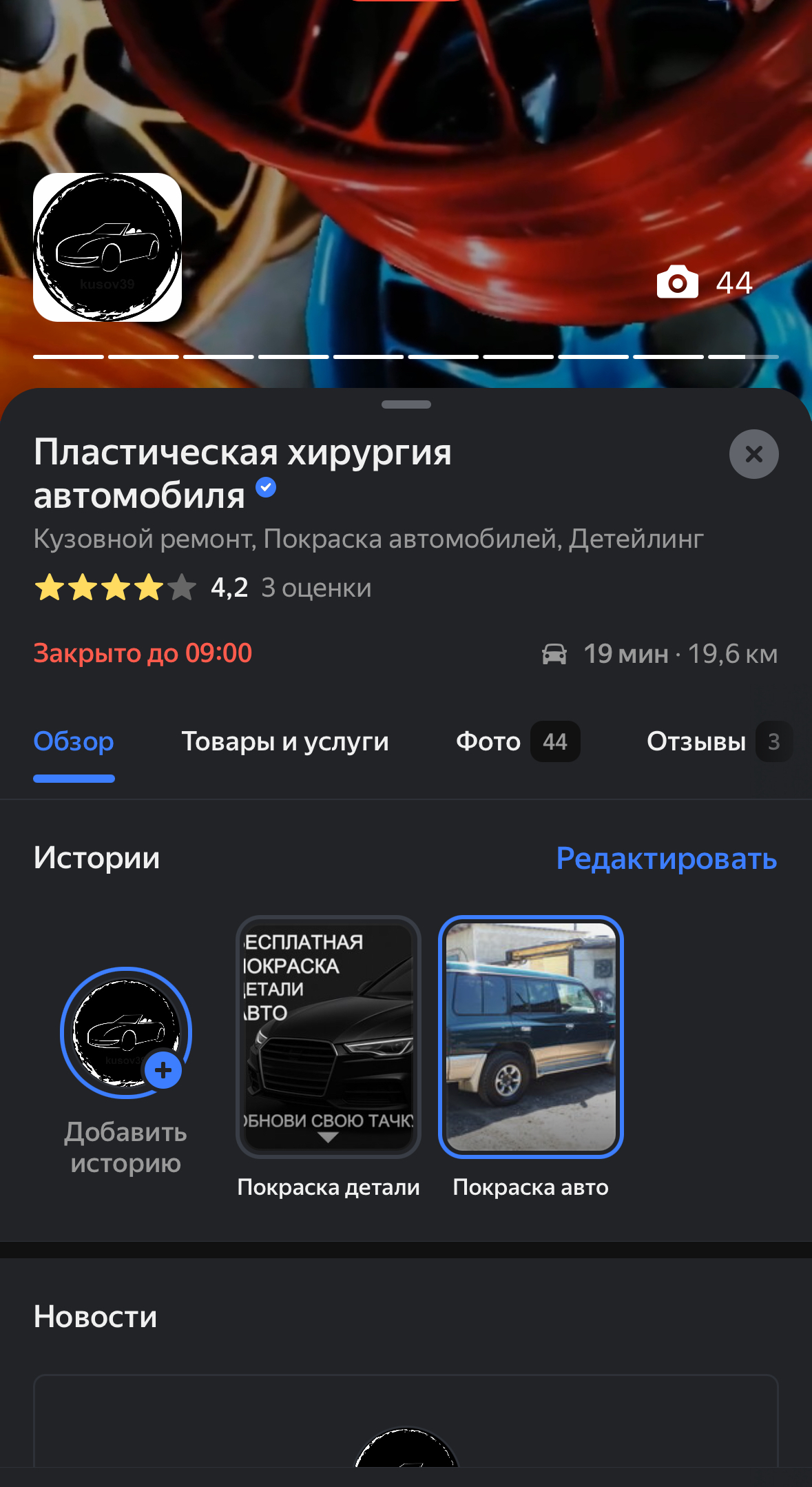Click "3 оценки" rating count
Viewport: 812px width, 1487px height.
[x=315, y=587]
